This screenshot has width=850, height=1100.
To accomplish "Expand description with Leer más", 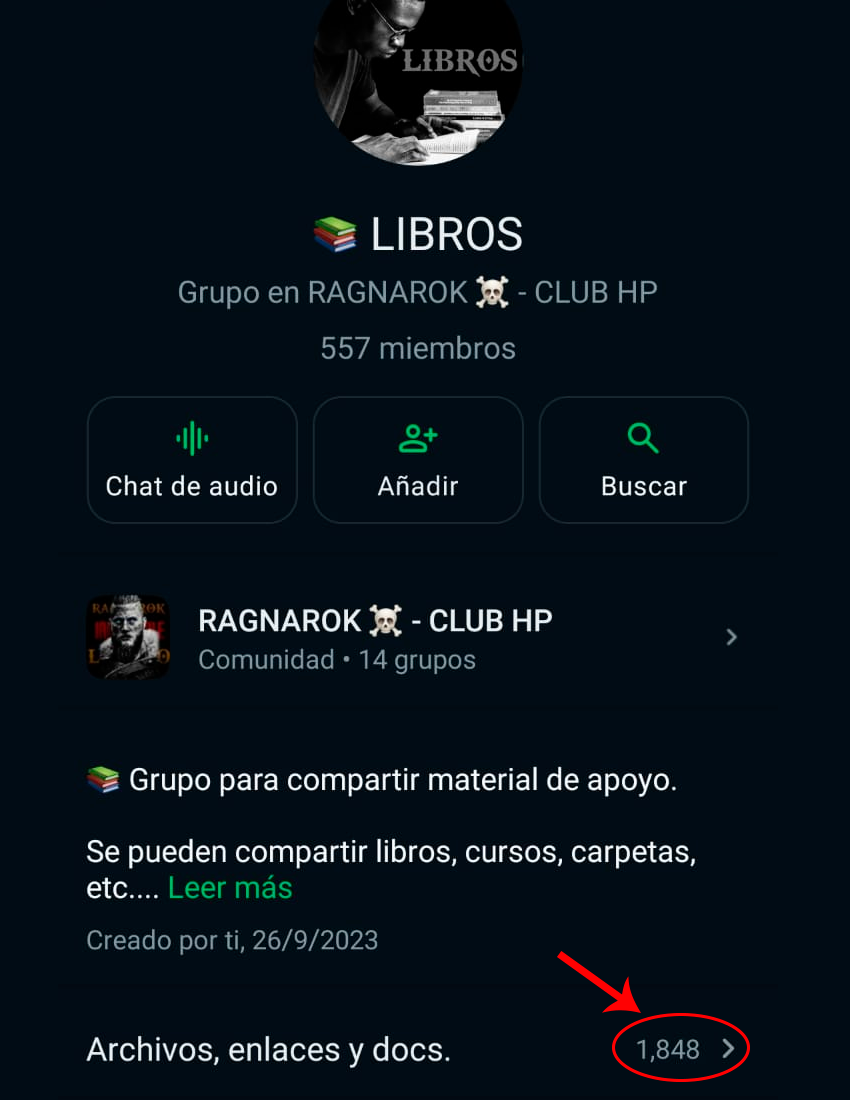I will tap(230, 888).
